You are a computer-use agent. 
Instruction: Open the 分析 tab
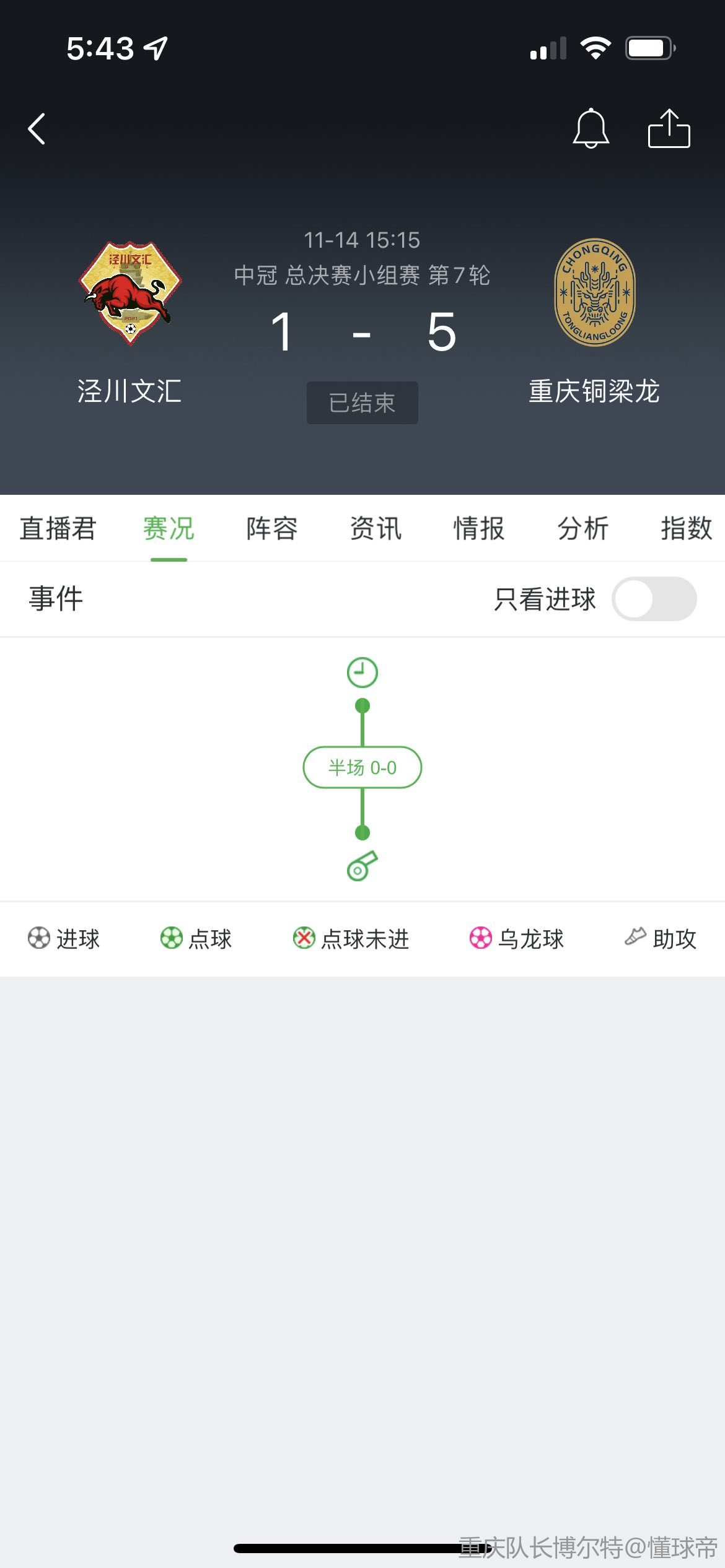pos(582,529)
